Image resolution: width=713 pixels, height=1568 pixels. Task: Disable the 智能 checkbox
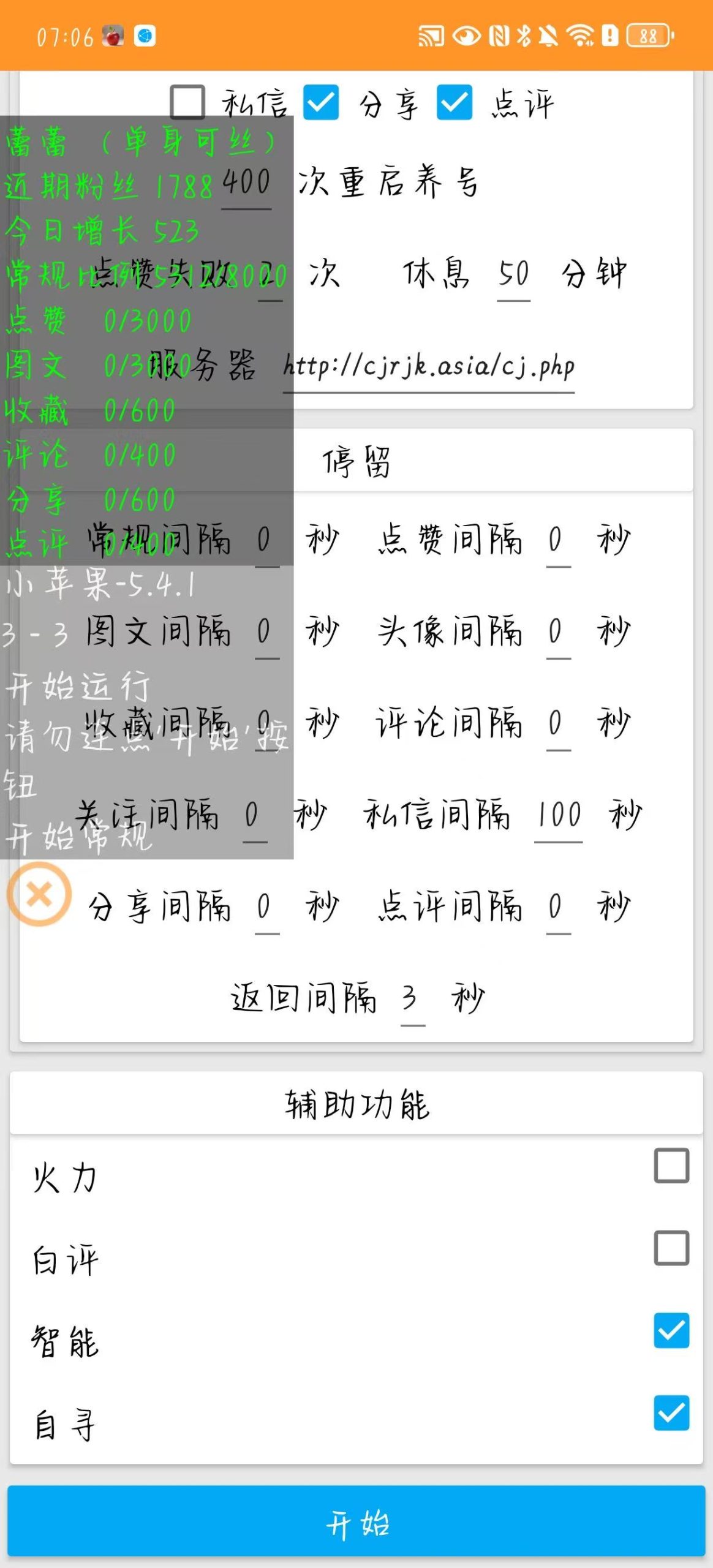click(671, 1330)
